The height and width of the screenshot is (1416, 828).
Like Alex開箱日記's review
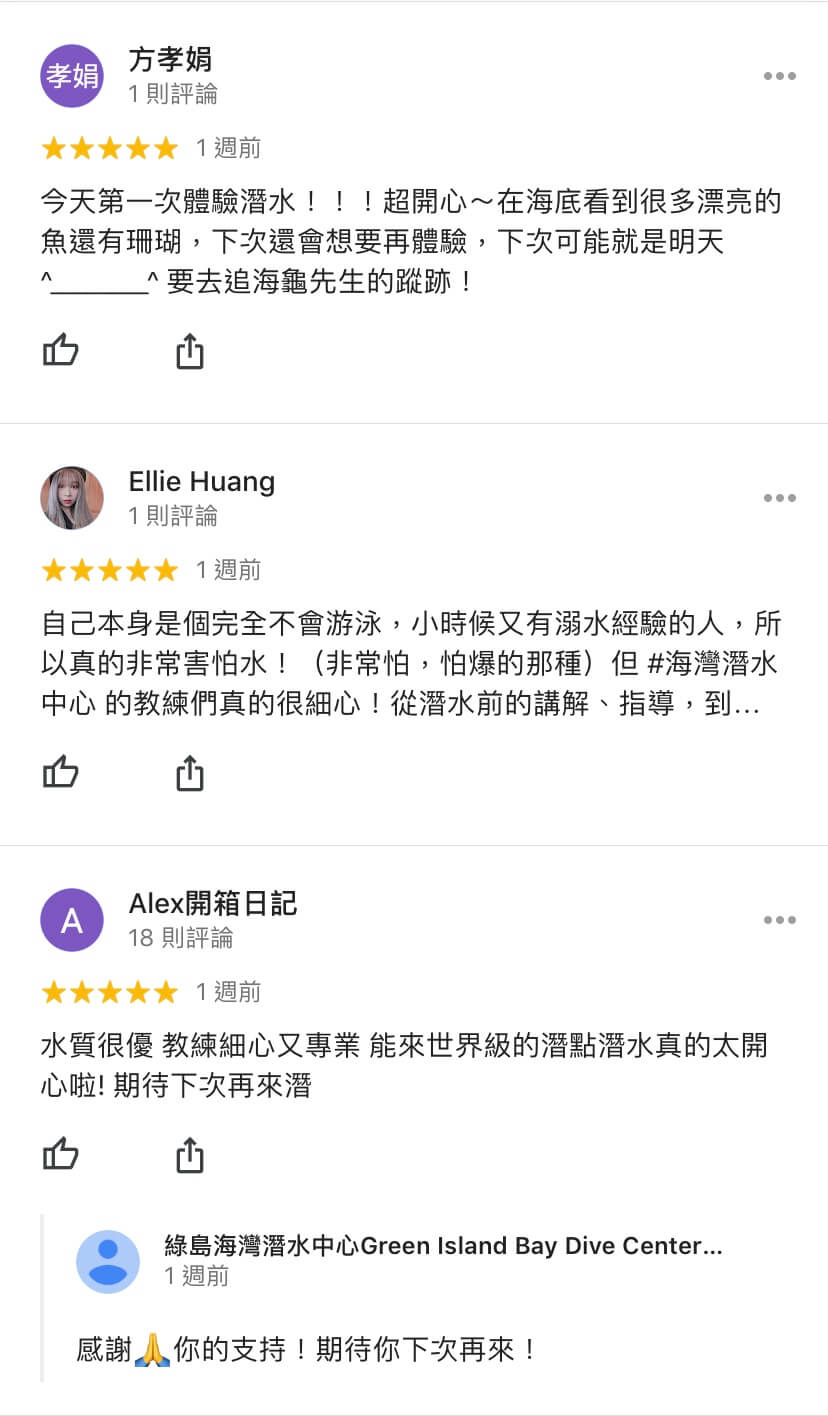pos(61,1154)
